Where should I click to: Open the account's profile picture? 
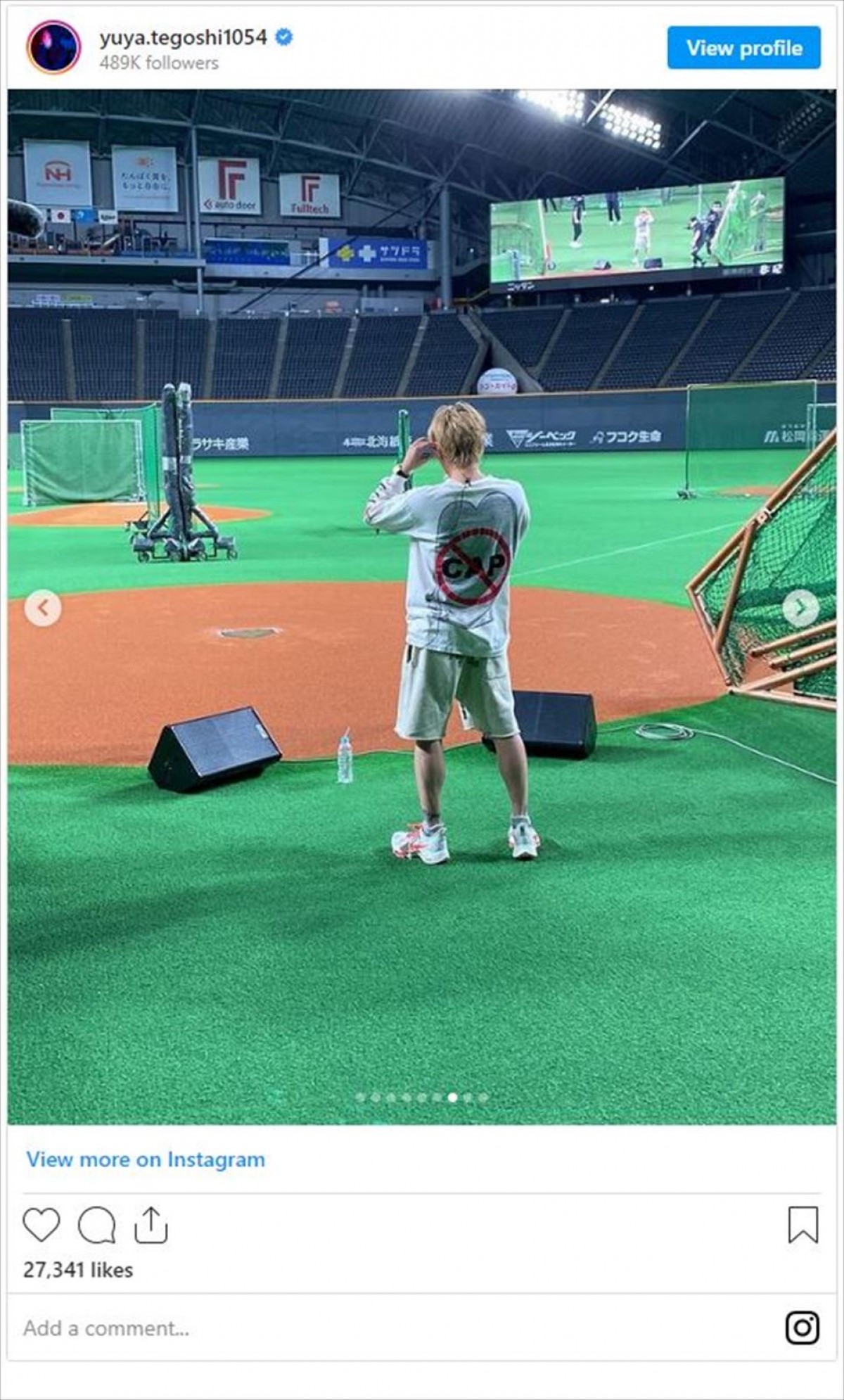pyautogui.click(x=53, y=47)
